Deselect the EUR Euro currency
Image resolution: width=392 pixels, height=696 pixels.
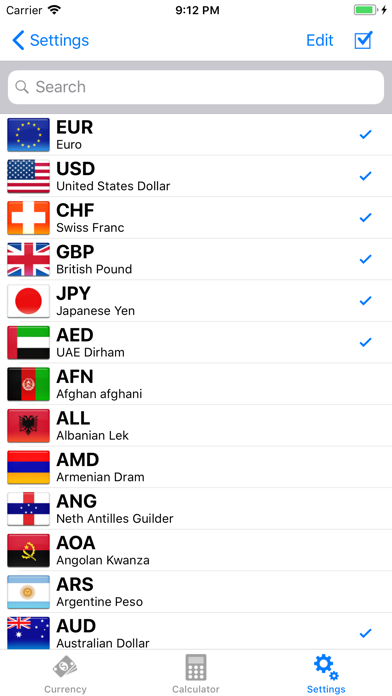click(x=196, y=134)
